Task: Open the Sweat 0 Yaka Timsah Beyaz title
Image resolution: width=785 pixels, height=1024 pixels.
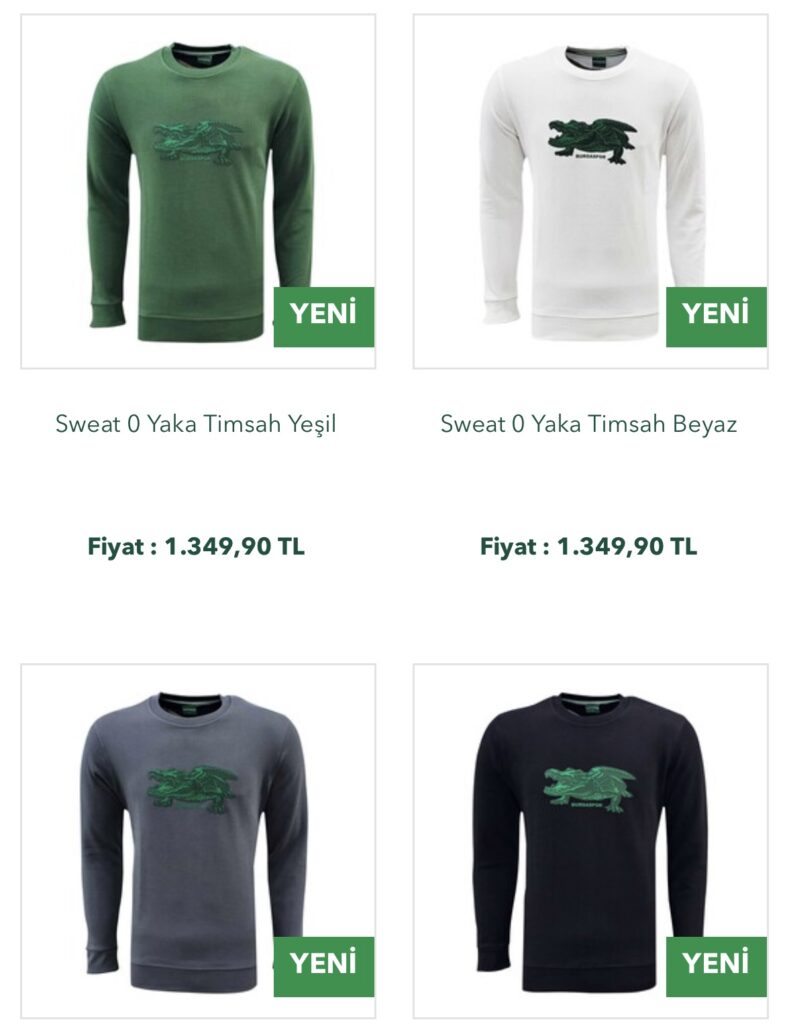Action: click(x=589, y=424)
